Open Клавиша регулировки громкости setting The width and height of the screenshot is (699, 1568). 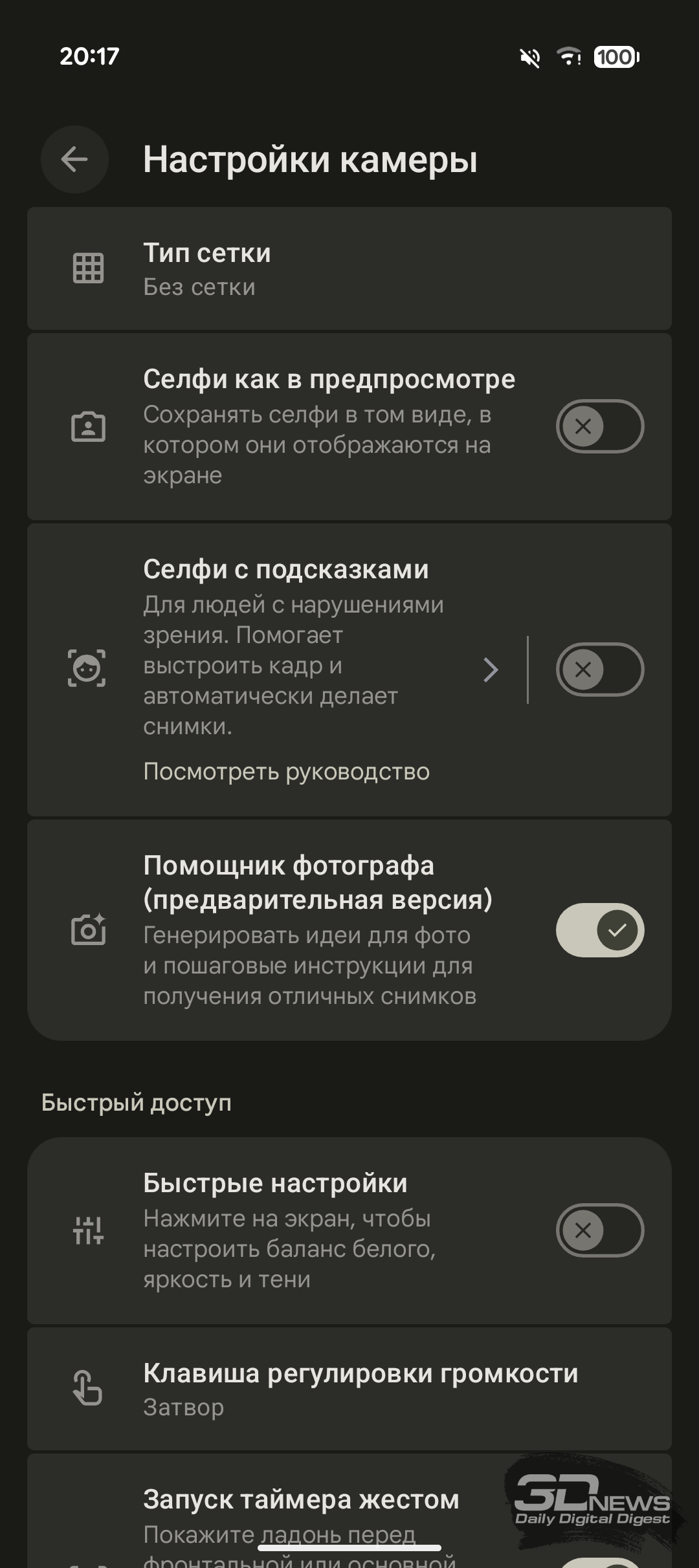[x=349, y=1389]
